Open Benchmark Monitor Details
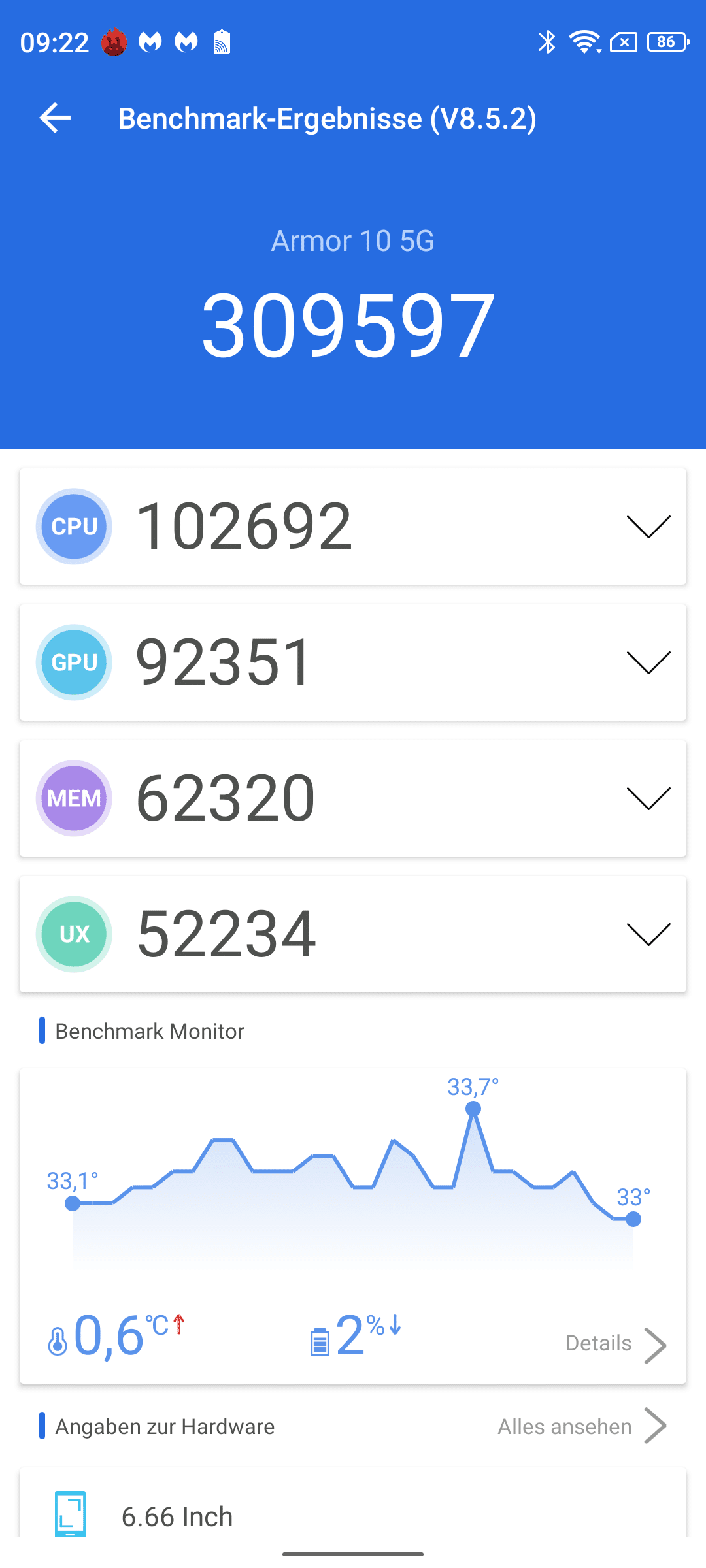Image resolution: width=706 pixels, height=1568 pixels. pos(616,1345)
